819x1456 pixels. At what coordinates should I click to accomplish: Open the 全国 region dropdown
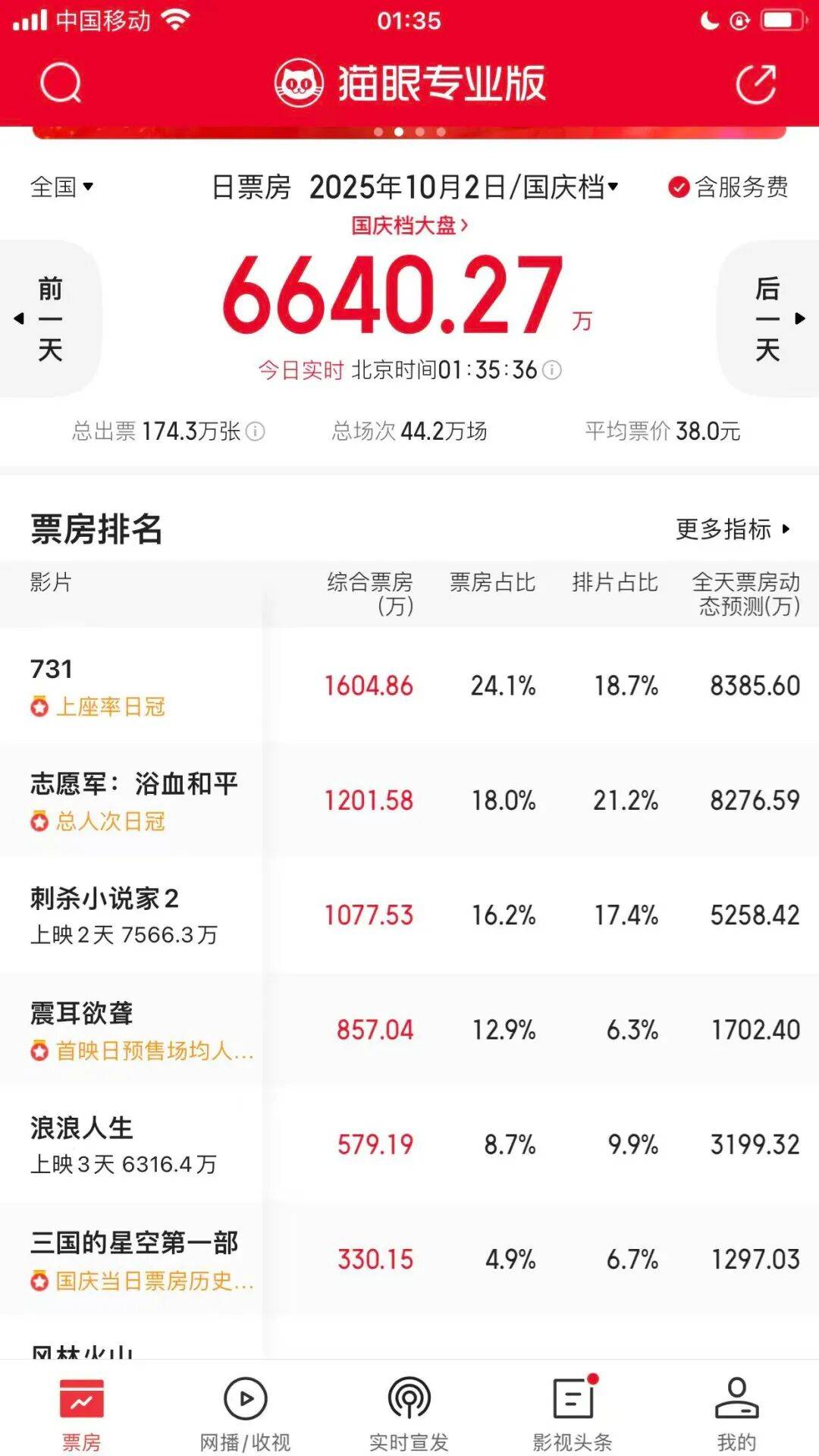[x=62, y=187]
